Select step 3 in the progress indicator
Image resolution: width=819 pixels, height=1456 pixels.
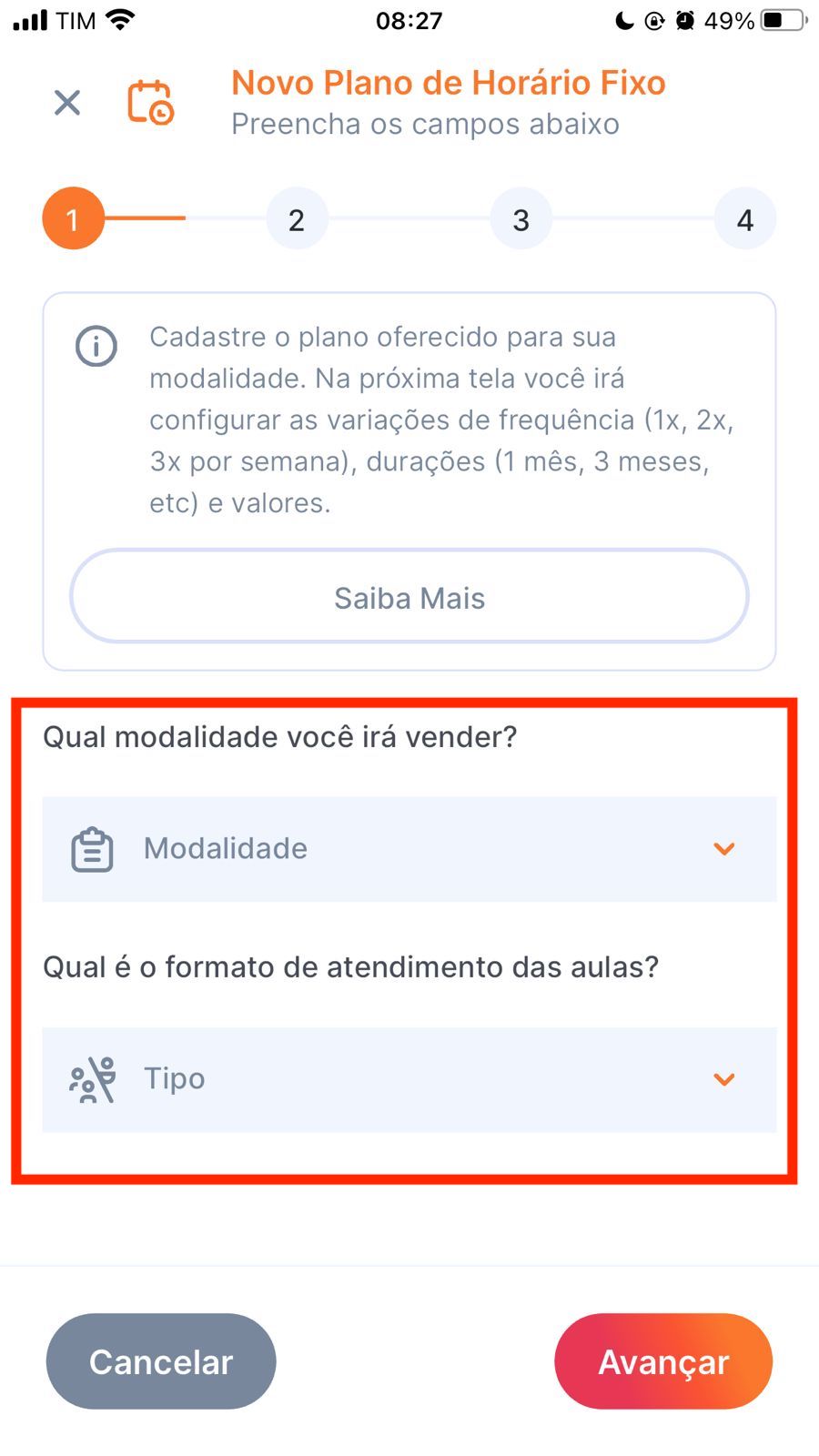[x=521, y=219]
